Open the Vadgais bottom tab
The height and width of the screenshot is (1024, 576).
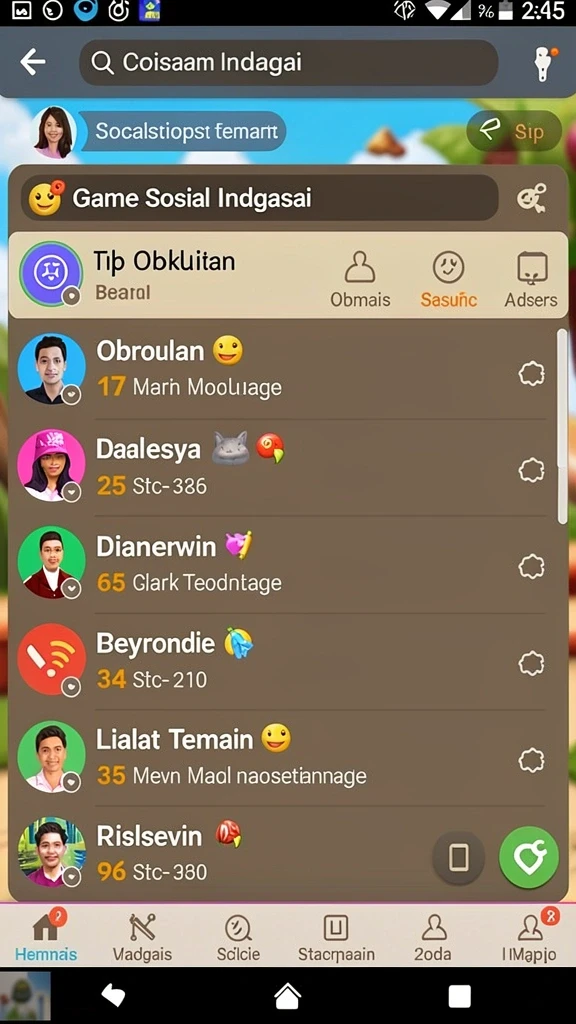142,935
